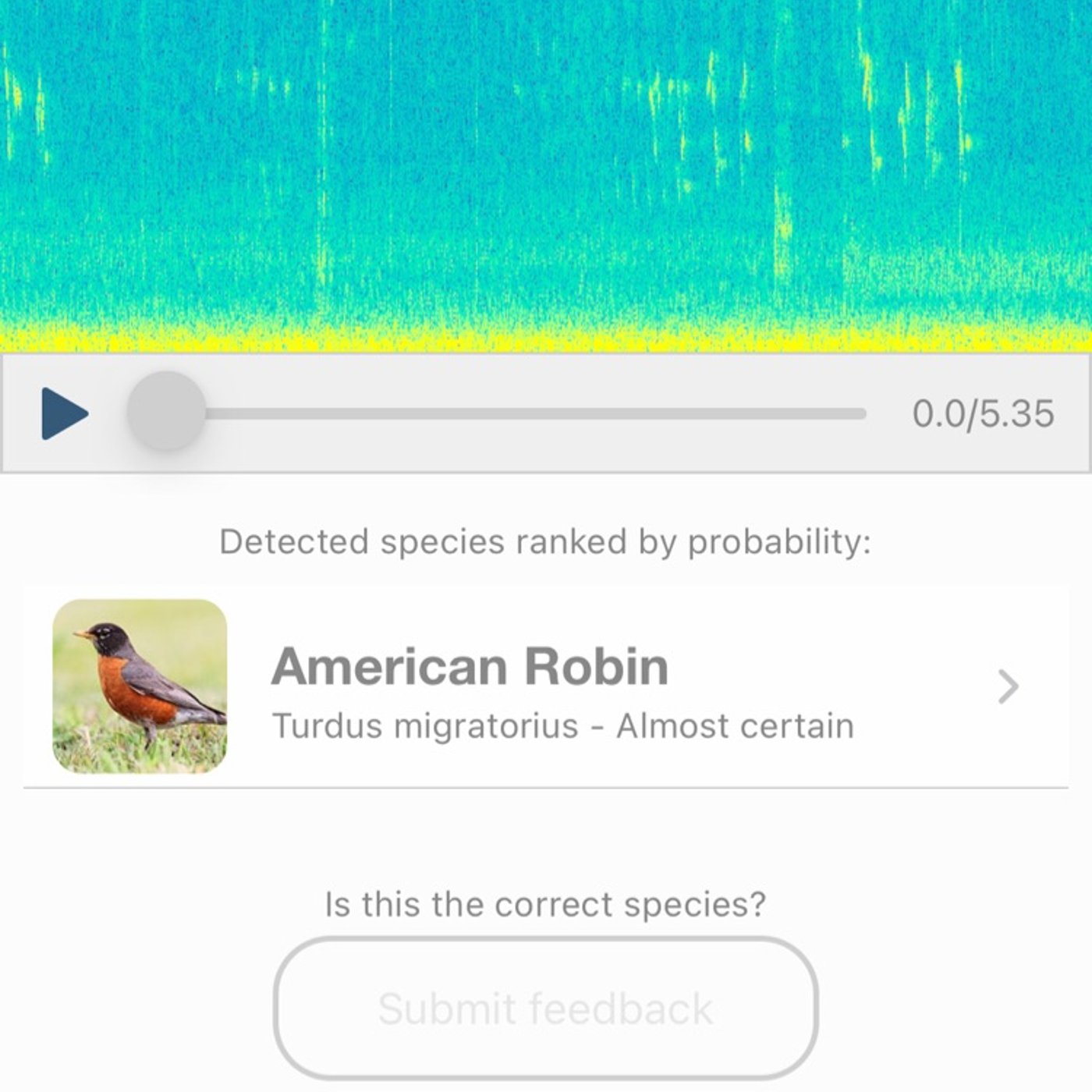This screenshot has height=1092, width=1092.
Task: Tap the Submit feedback button
Action: [x=545, y=1008]
